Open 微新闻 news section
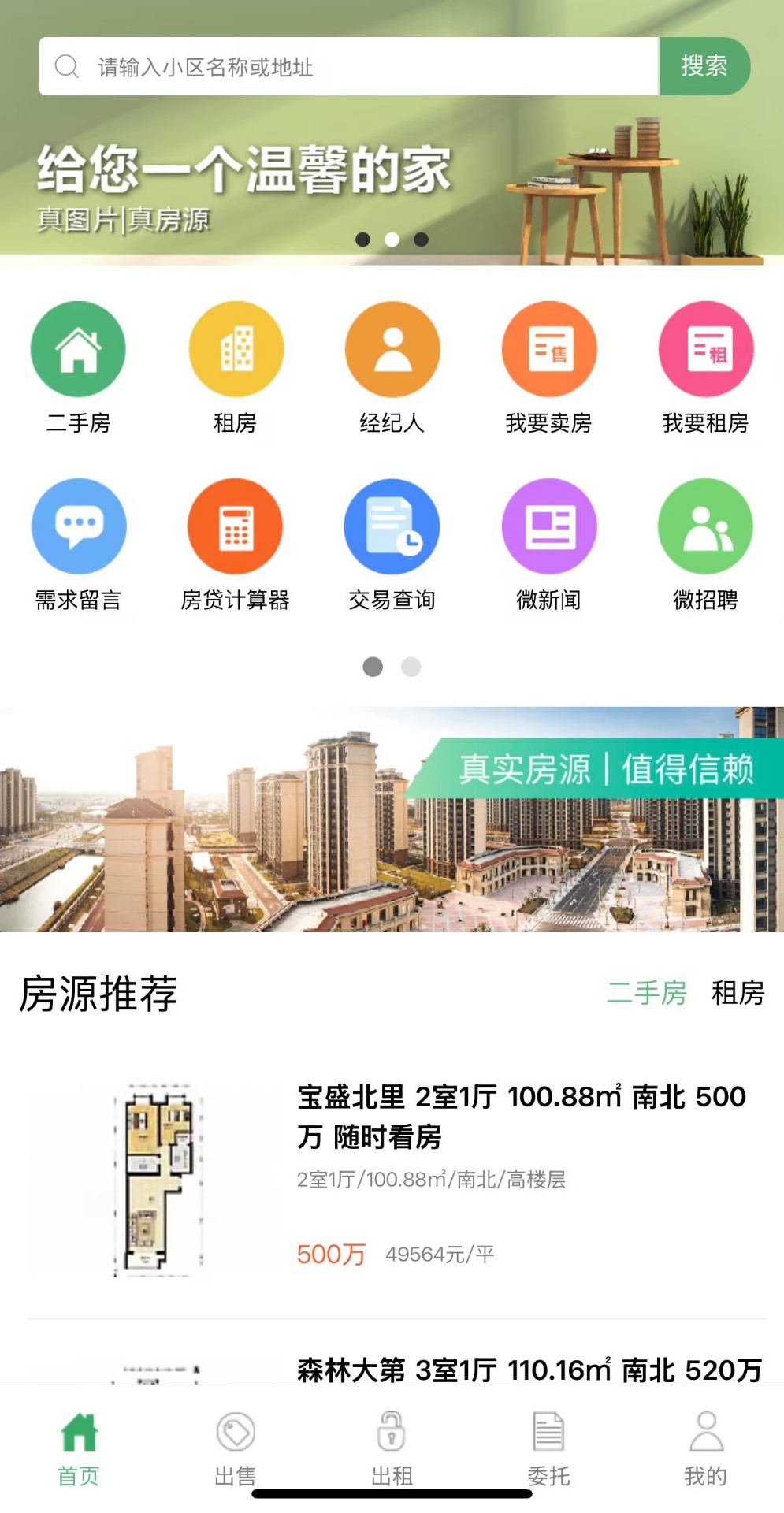 (549, 545)
